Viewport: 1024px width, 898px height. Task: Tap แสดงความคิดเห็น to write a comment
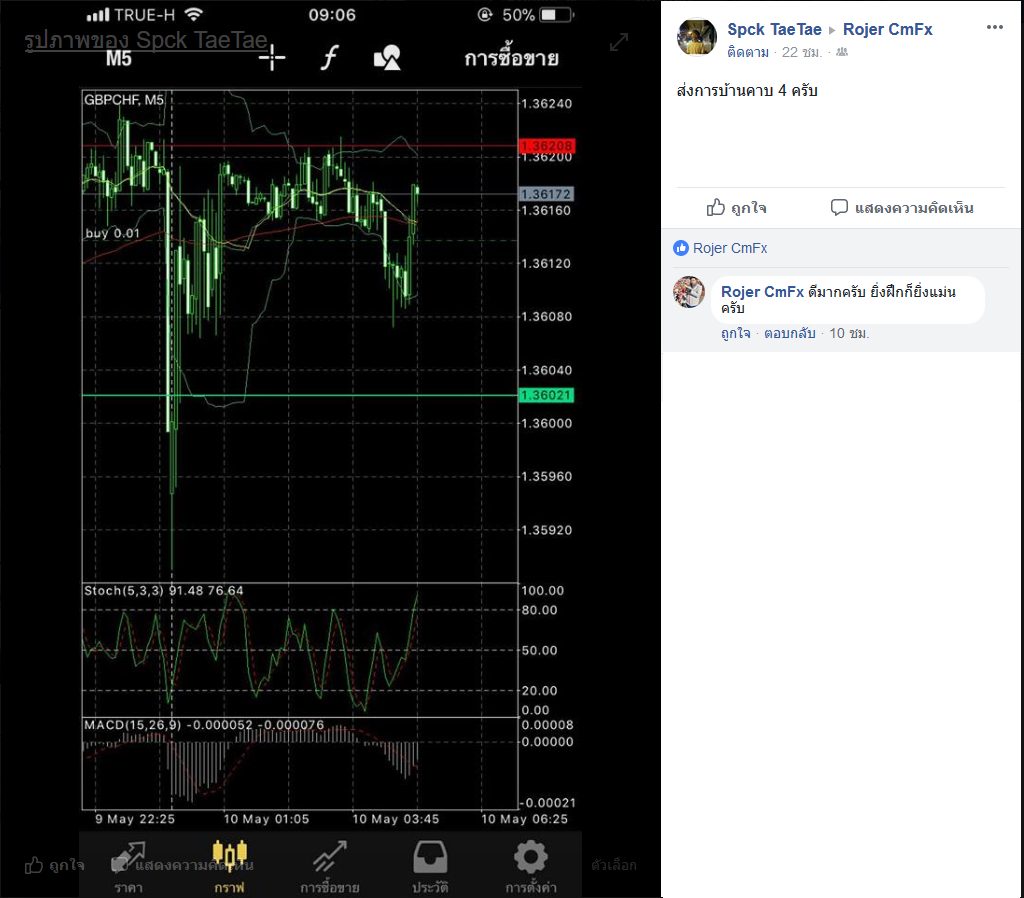point(902,208)
